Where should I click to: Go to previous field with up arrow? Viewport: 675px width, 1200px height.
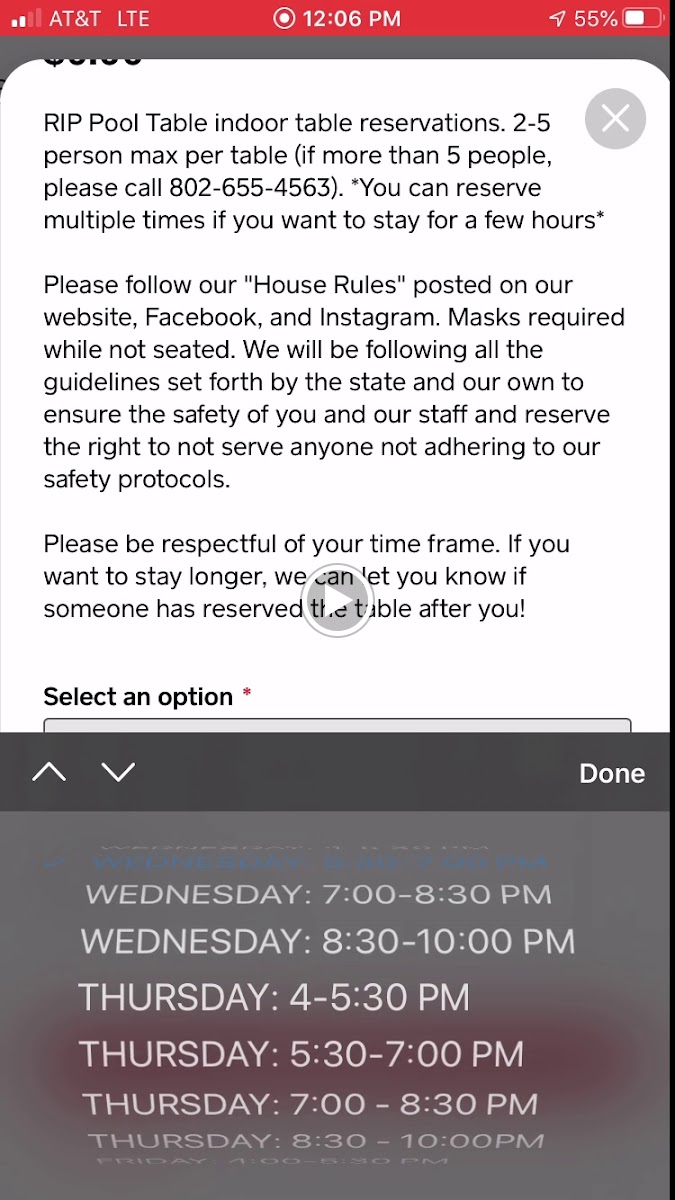pos(49,772)
